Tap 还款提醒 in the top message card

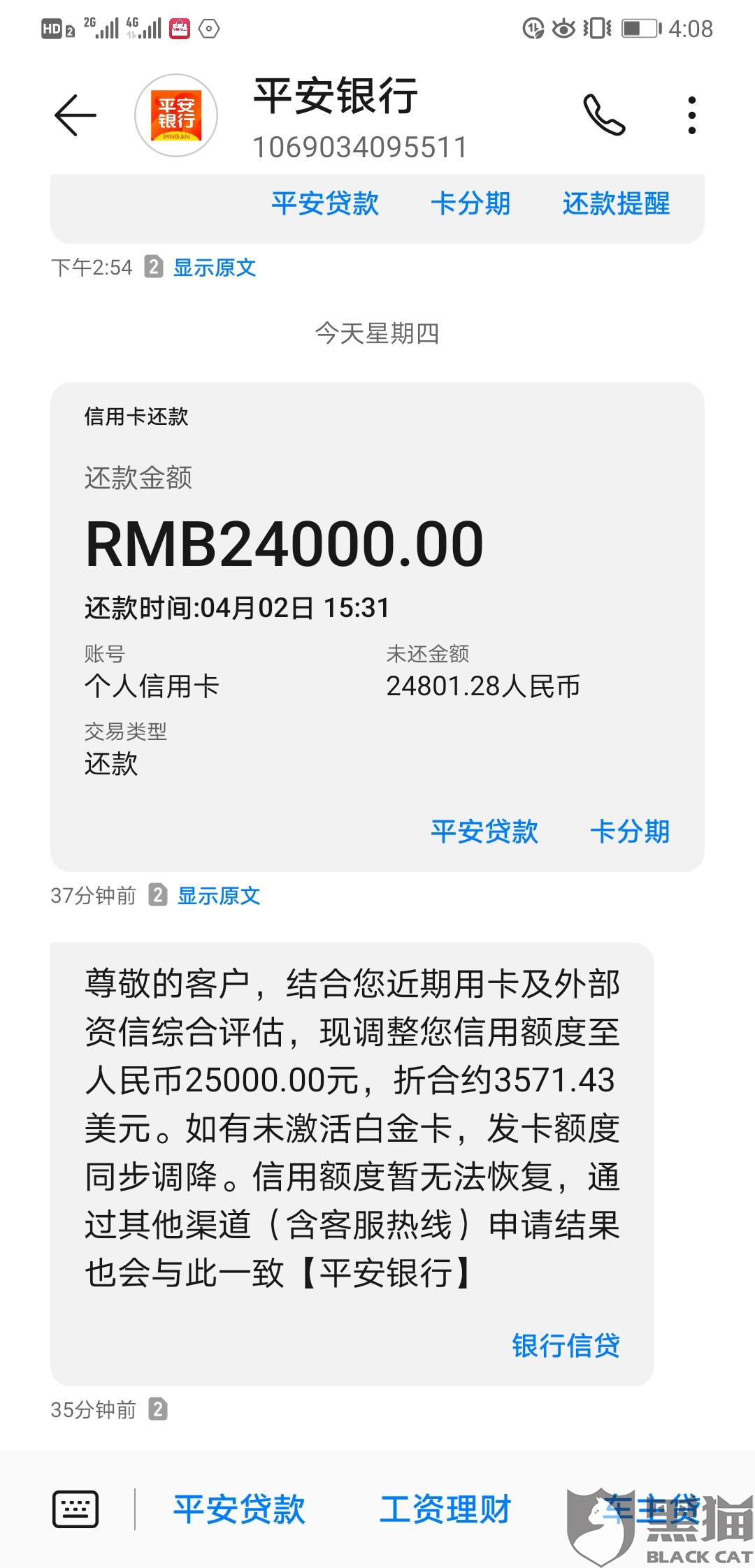click(x=616, y=204)
